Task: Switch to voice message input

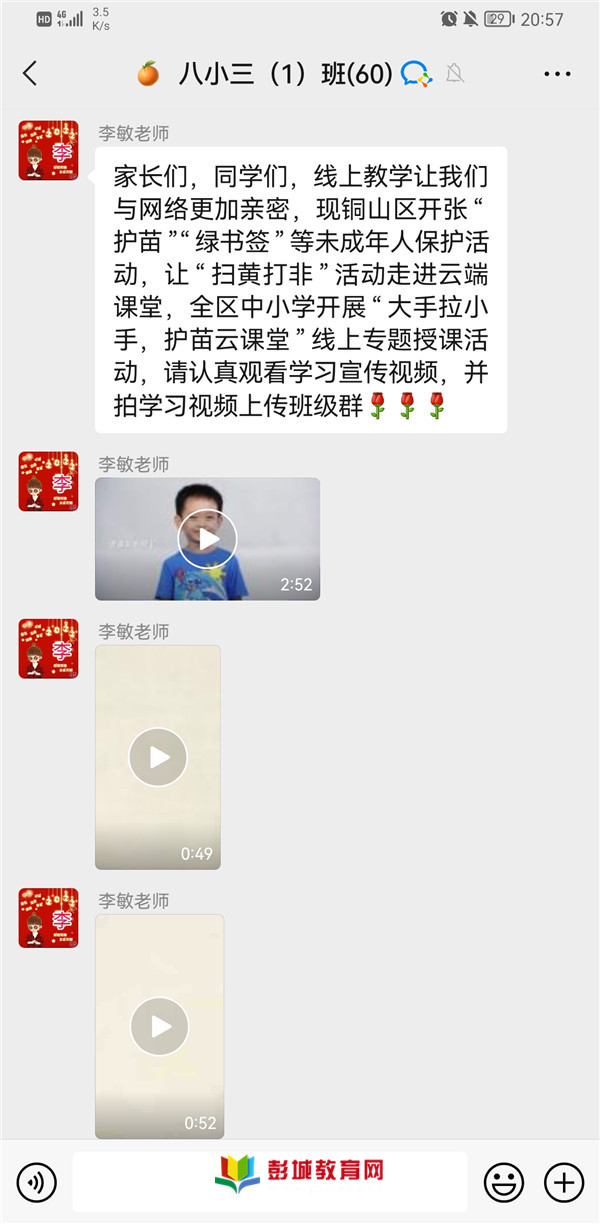Action: click(x=37, y=1183)
